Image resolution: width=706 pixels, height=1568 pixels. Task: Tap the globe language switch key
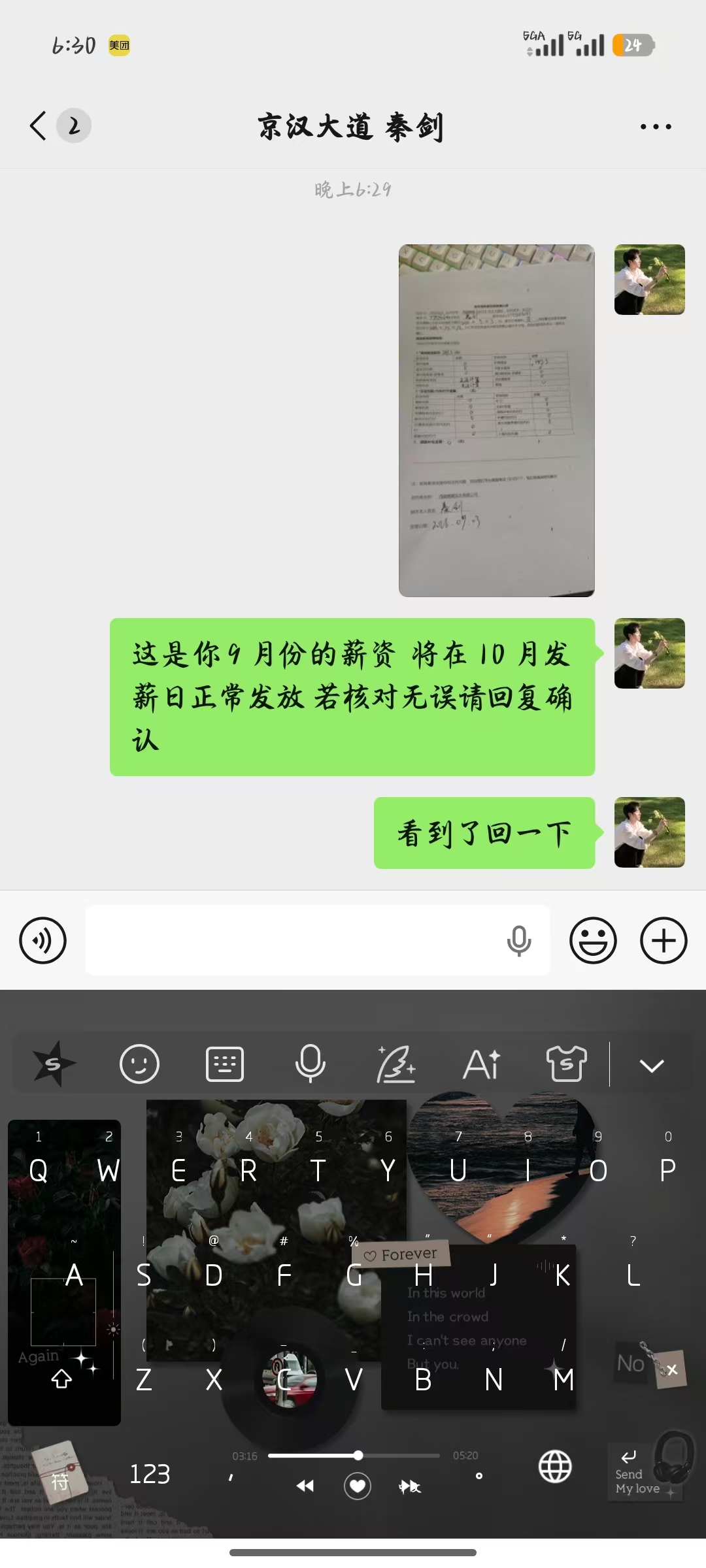555,1467
